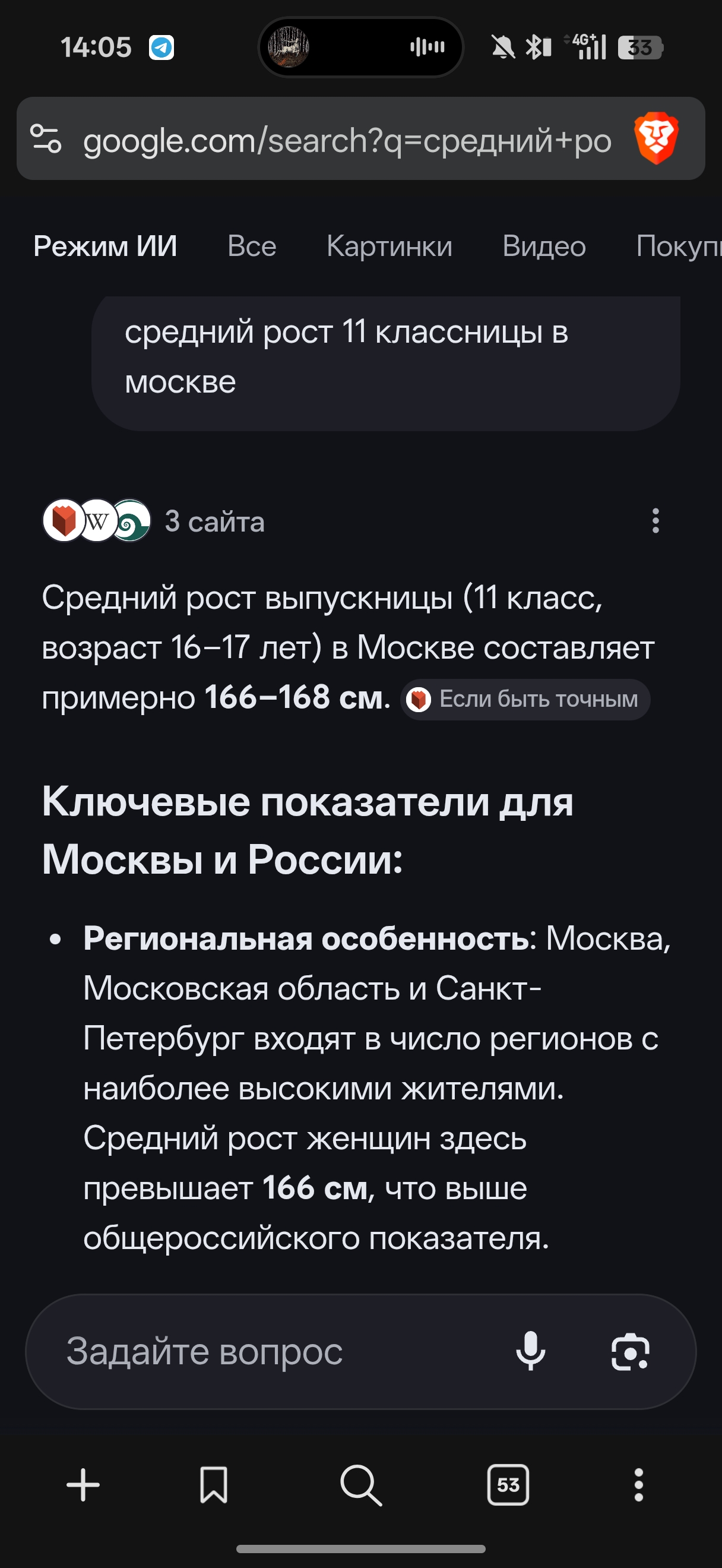The width and height of the screenshot is (722, 1568).
Task: Tap the URL address bar
Action: pos(347,141)
